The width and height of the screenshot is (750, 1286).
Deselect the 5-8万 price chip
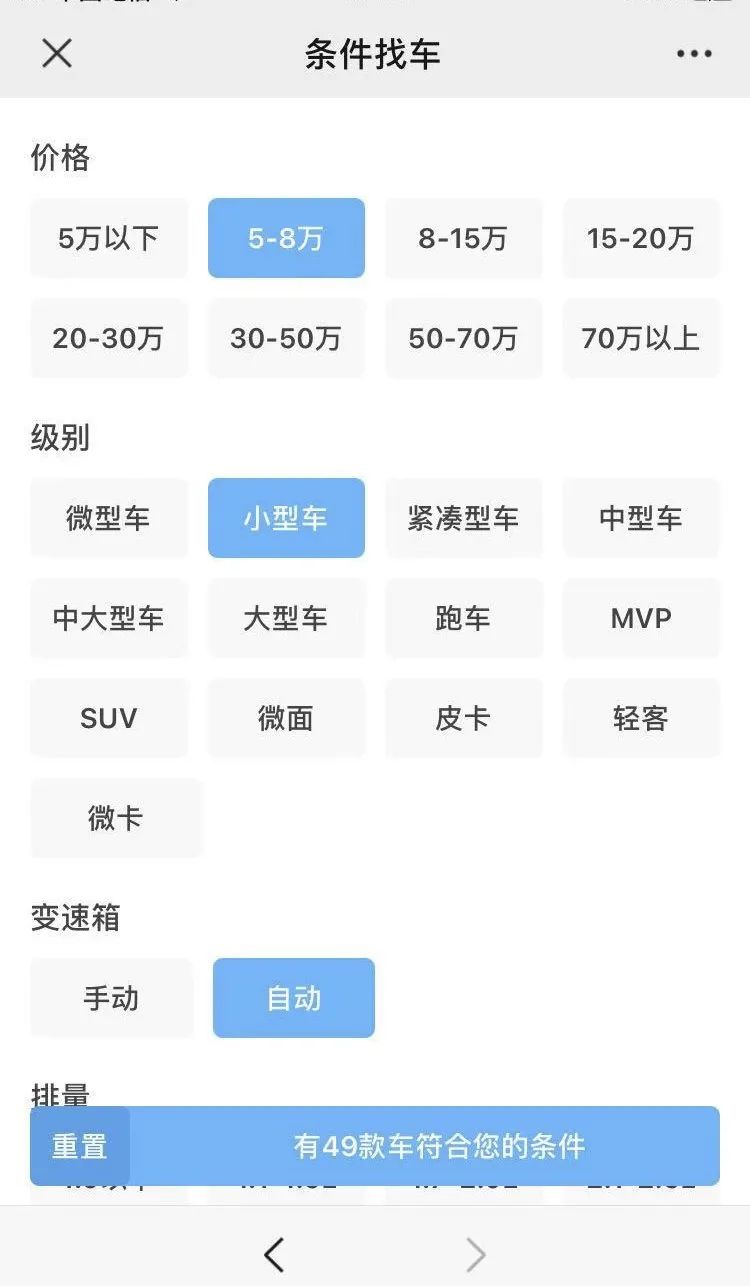[286, 238]
